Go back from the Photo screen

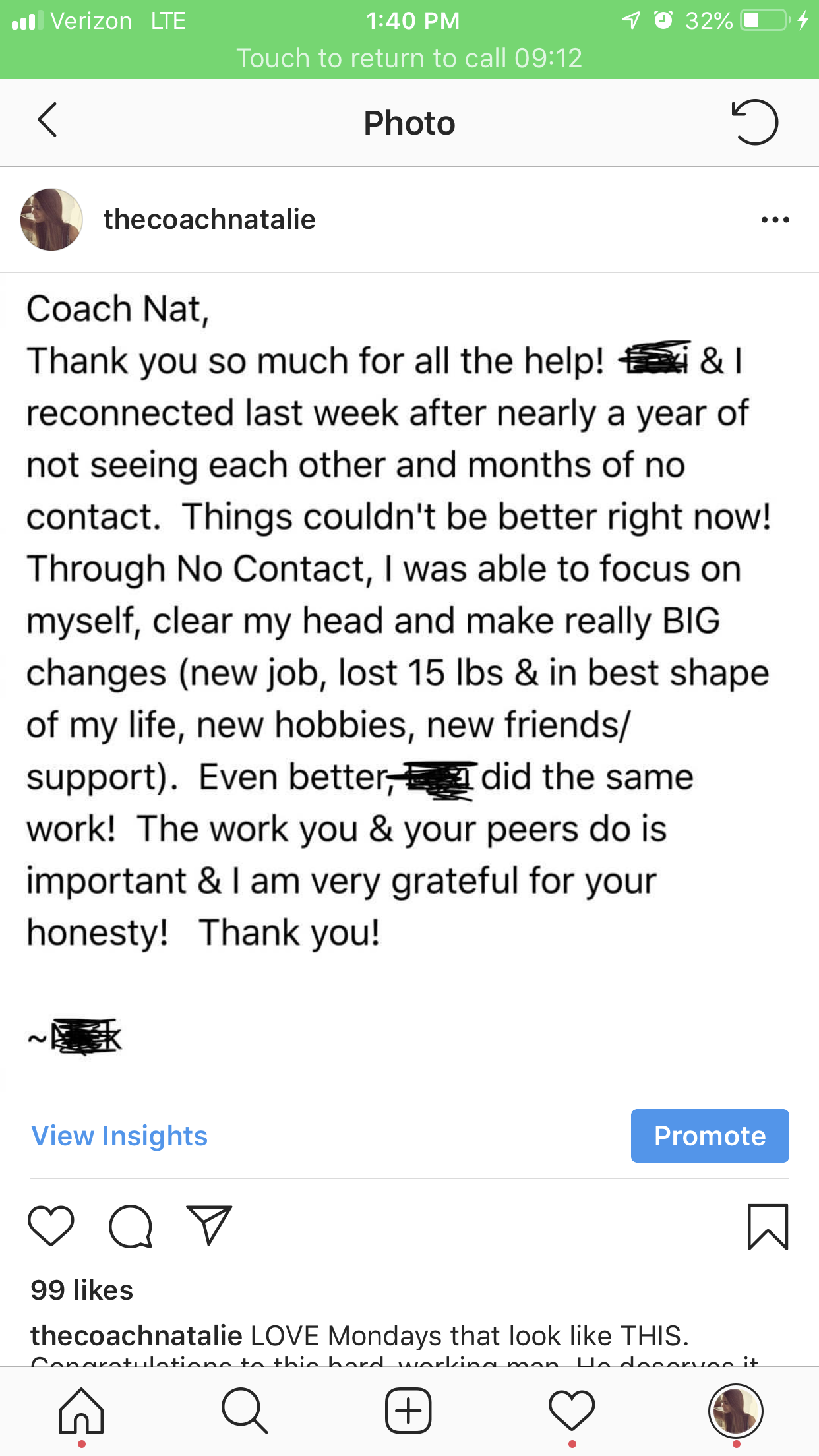coord(47,121)
